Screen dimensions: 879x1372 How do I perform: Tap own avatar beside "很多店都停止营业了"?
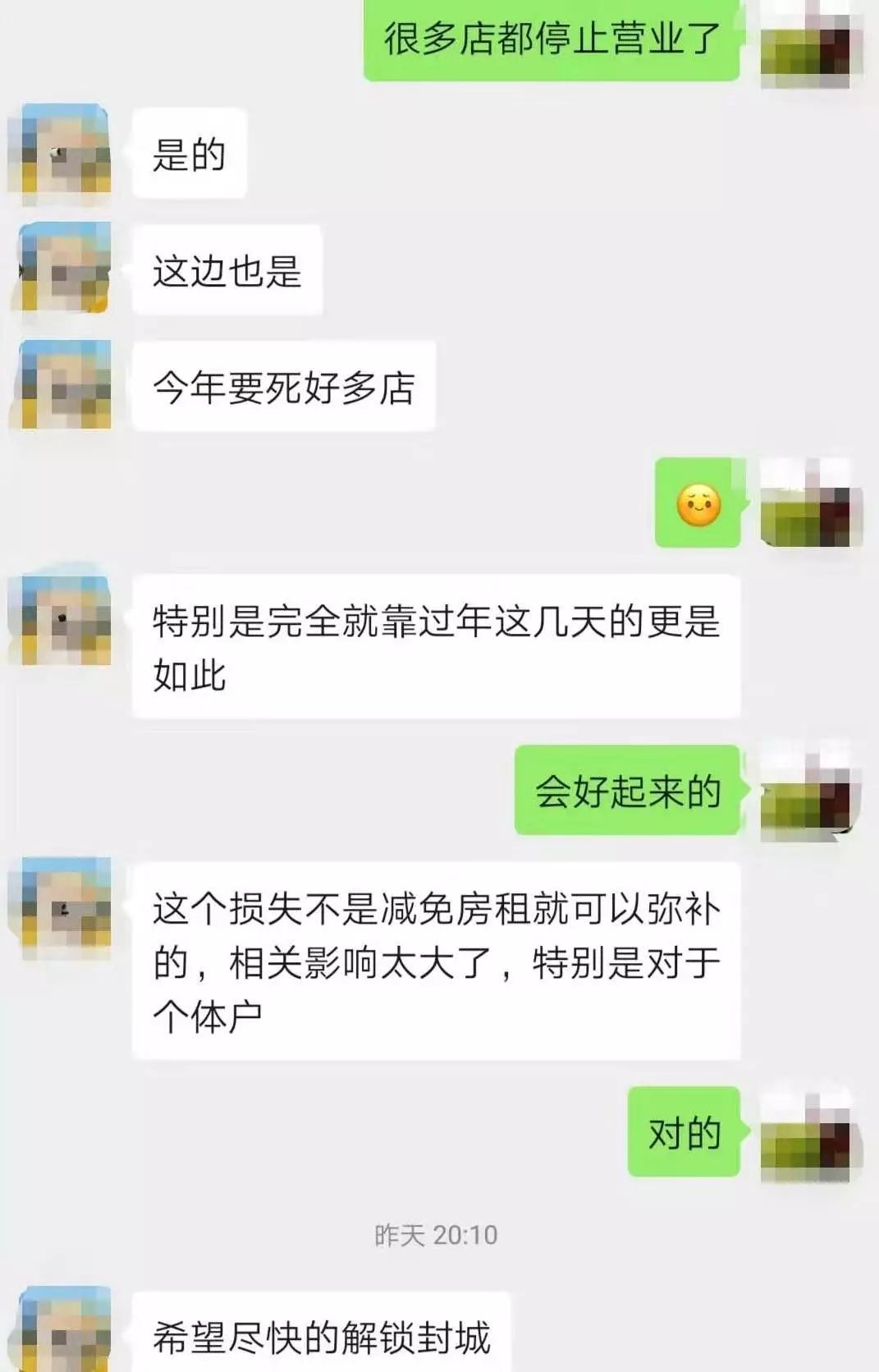pos(811,41)
